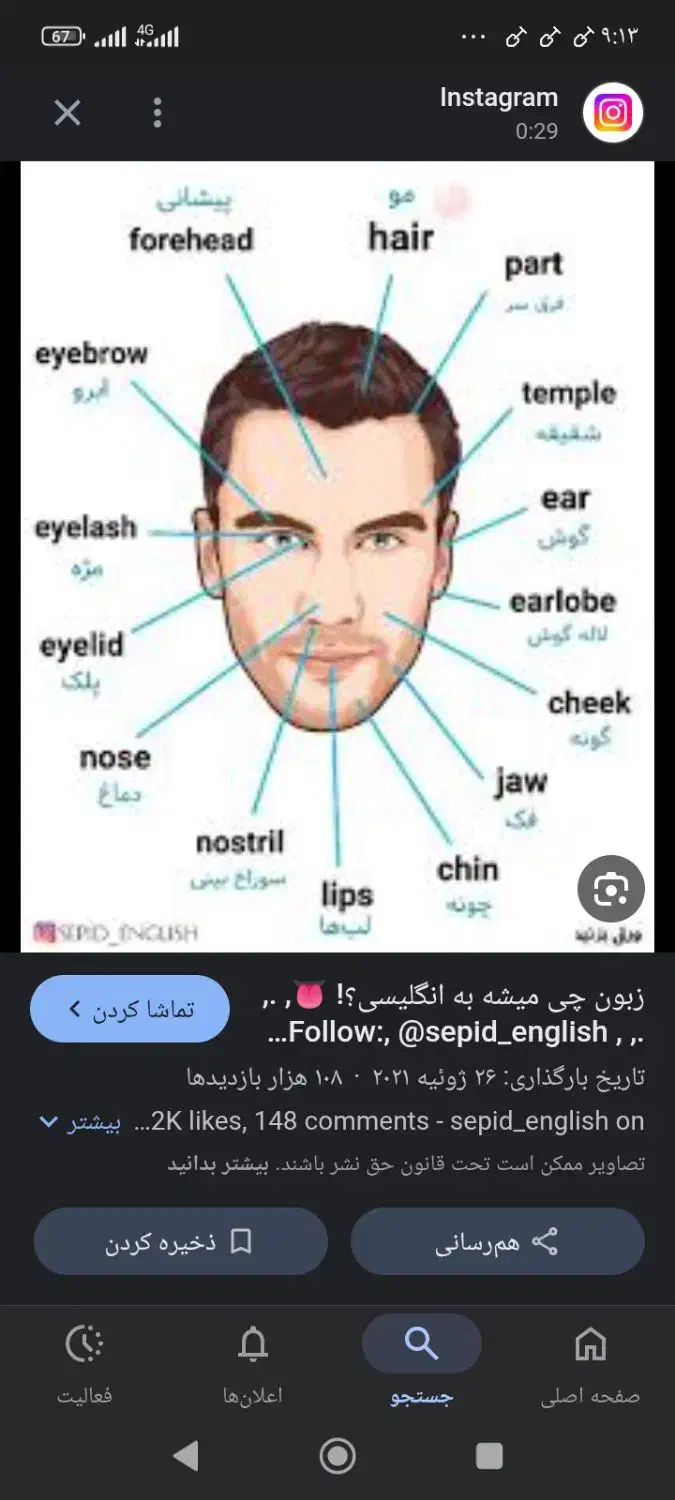The width and height of the screenshot is (675, 1500).
Task: Open the anatomy face picture from Instagram
Action: (337, 556)
